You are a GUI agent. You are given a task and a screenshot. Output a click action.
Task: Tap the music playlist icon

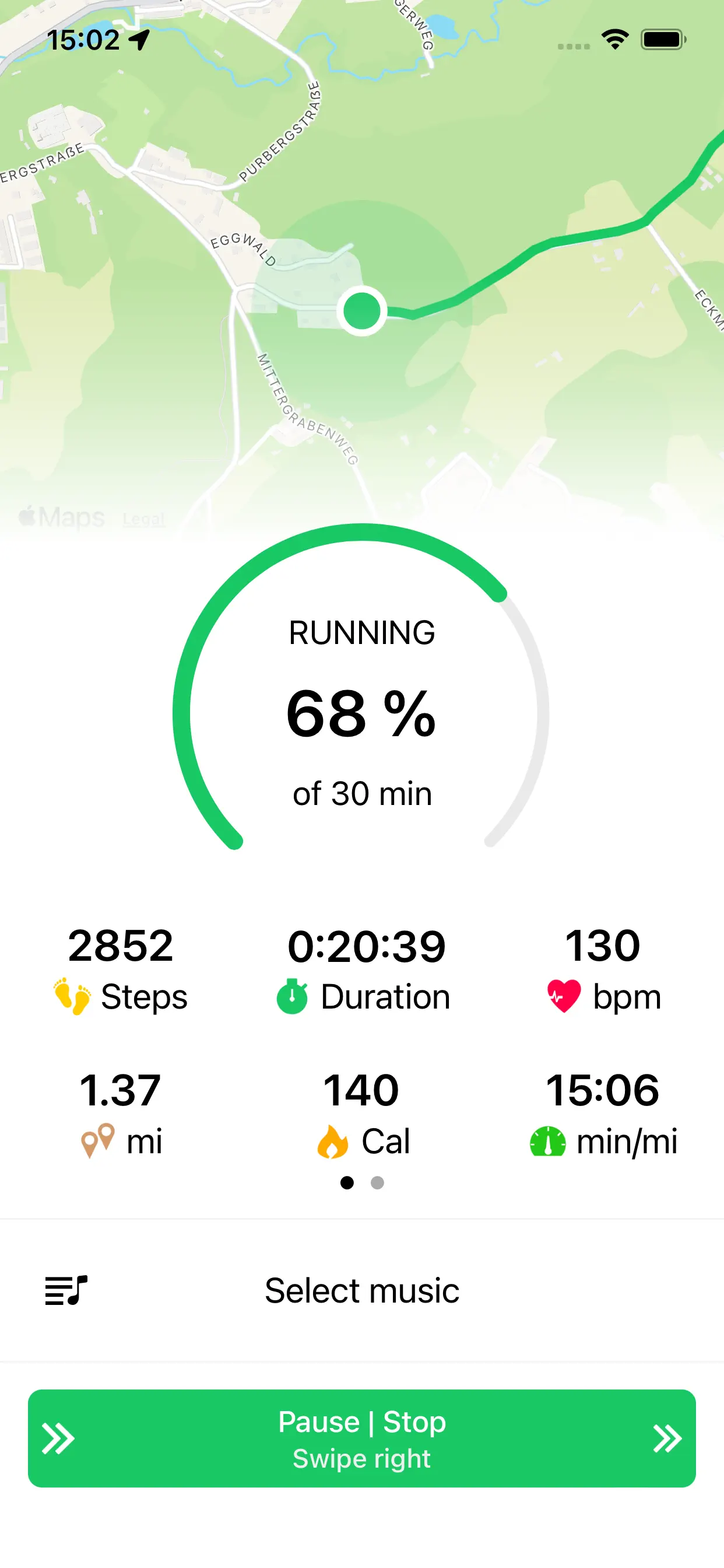pos(66,1290)
